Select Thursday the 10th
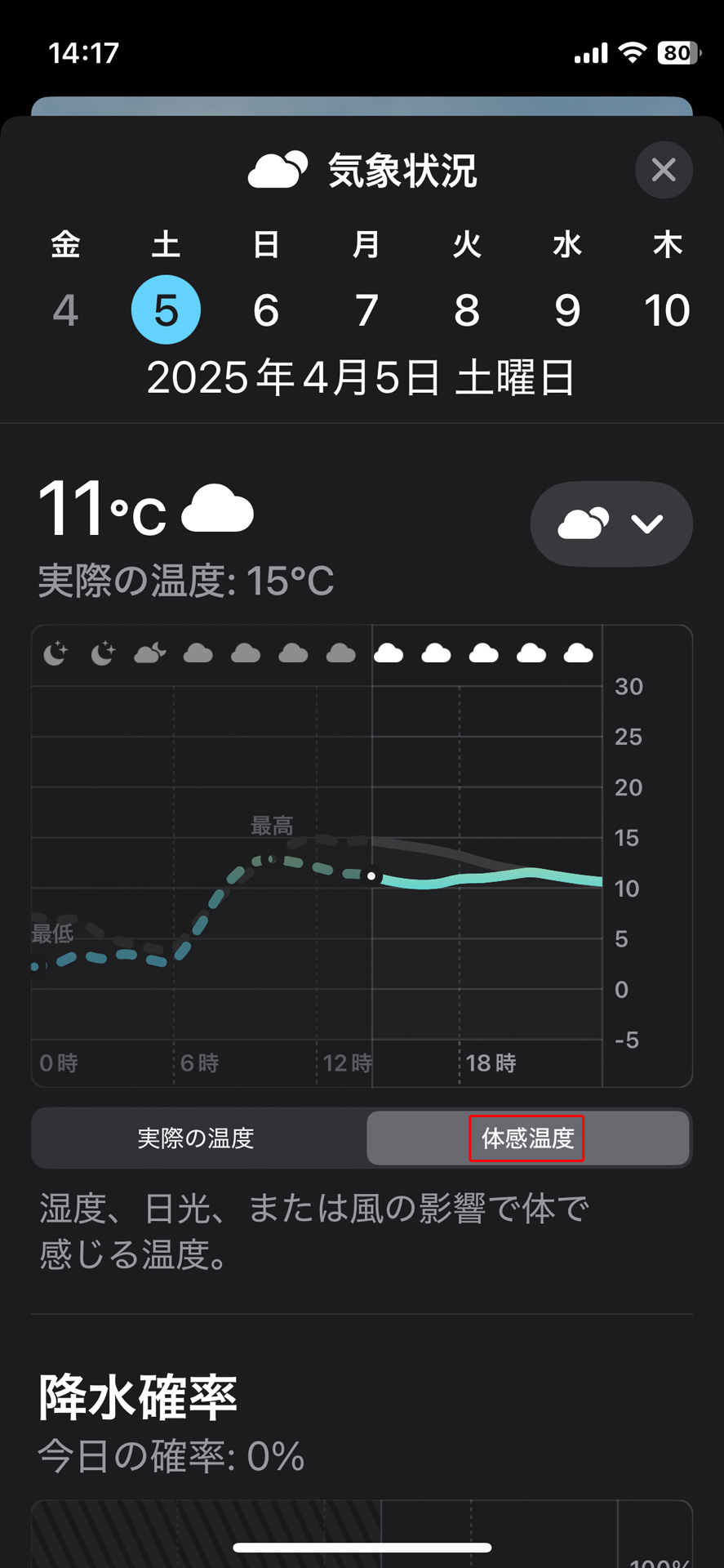 coord(667,310)
